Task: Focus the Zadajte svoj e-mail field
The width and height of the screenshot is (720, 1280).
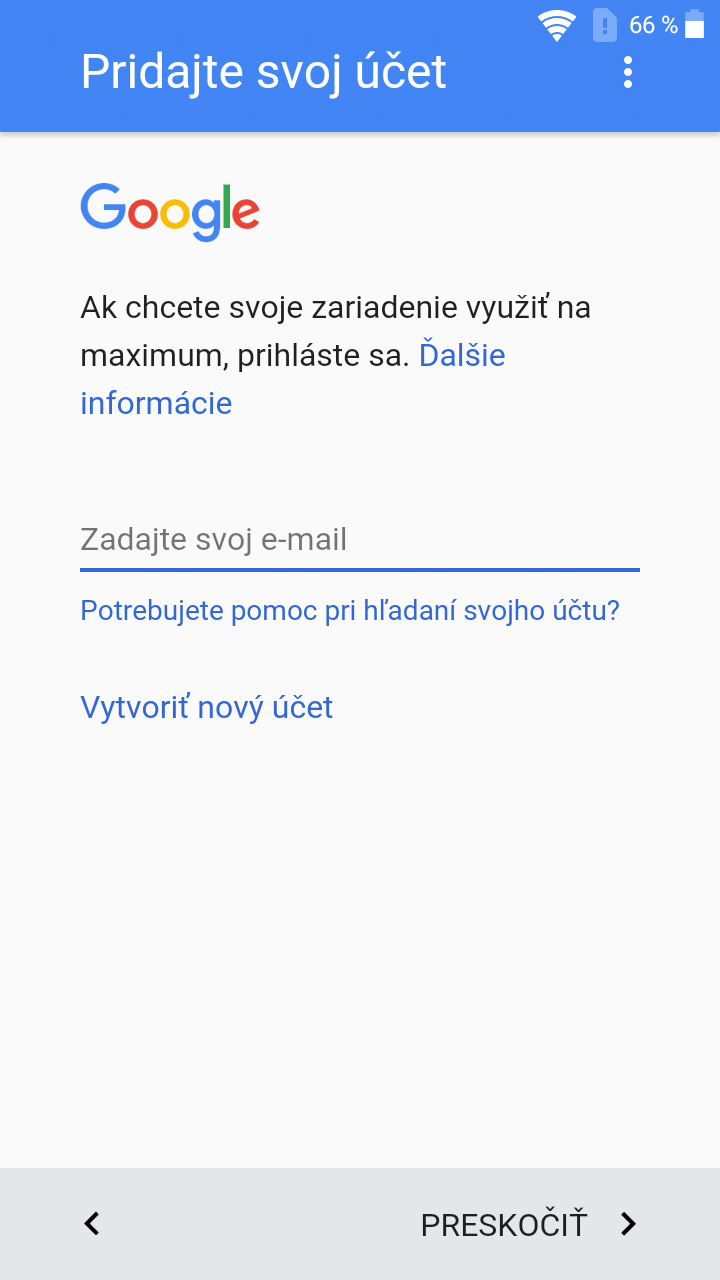Action: [x=360, y=540]
